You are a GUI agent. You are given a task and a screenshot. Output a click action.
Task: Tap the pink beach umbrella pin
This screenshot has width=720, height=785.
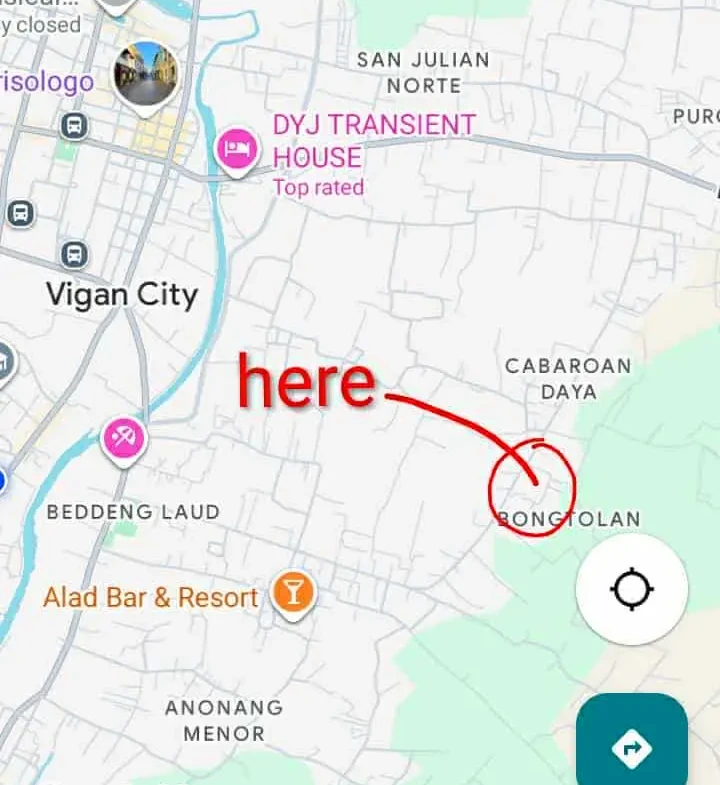pos(125,438)
